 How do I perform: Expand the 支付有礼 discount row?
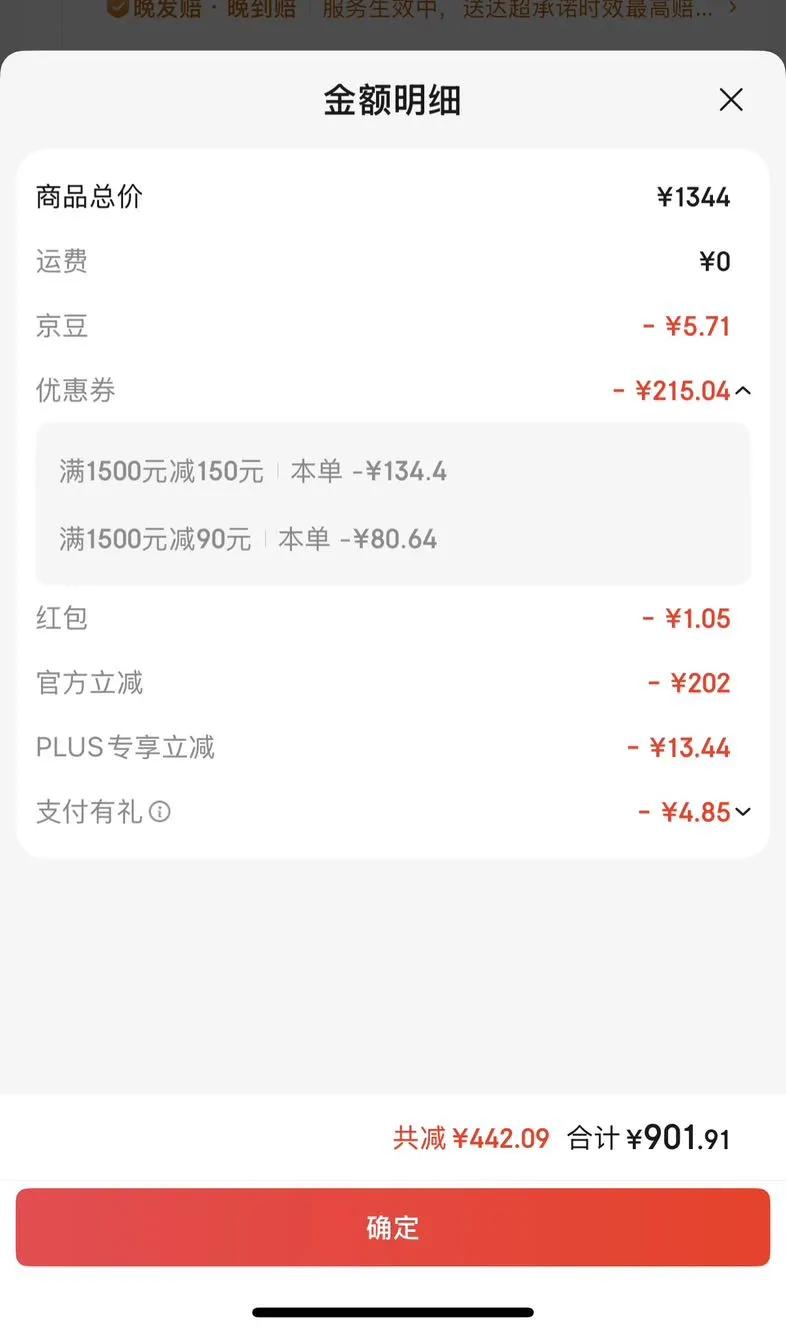742,812
